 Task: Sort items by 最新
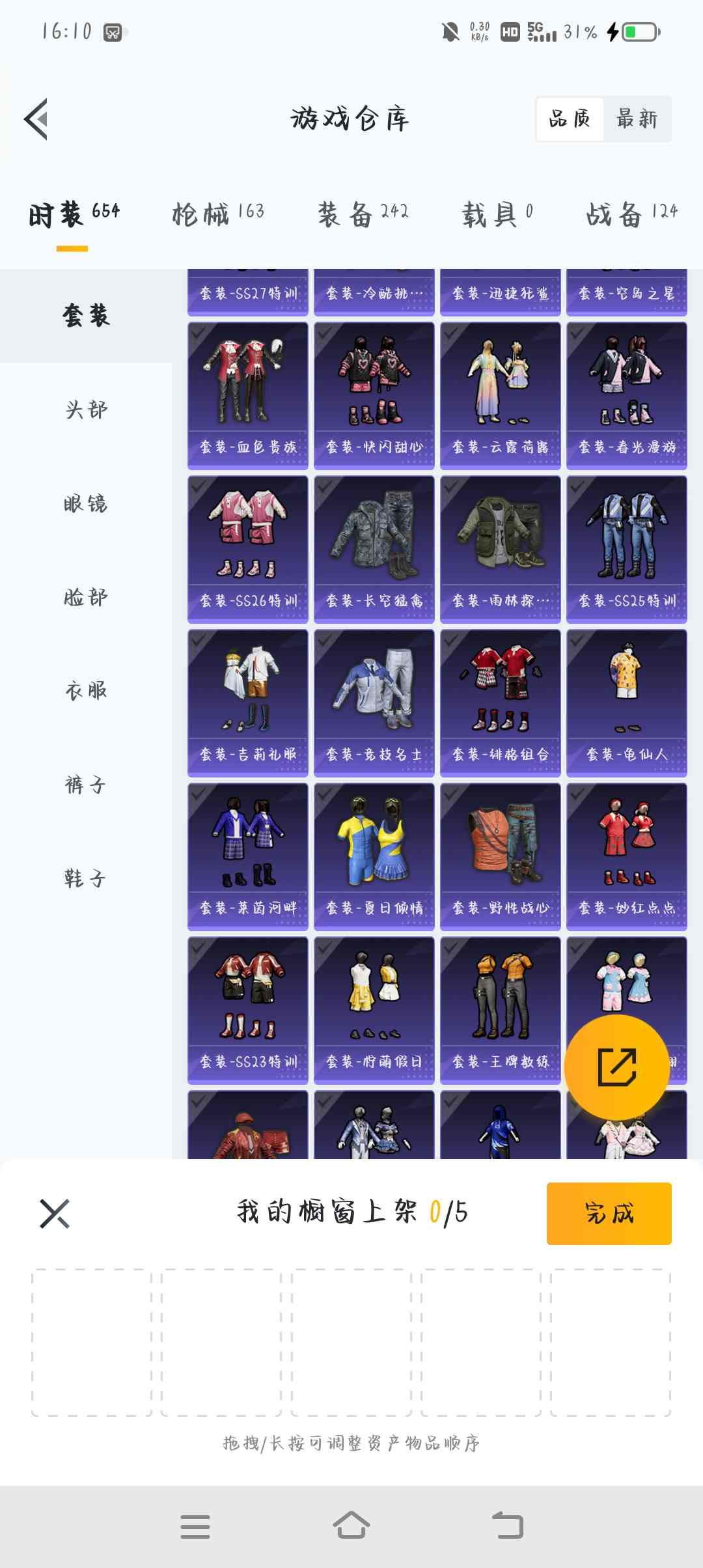pos(637,119)
